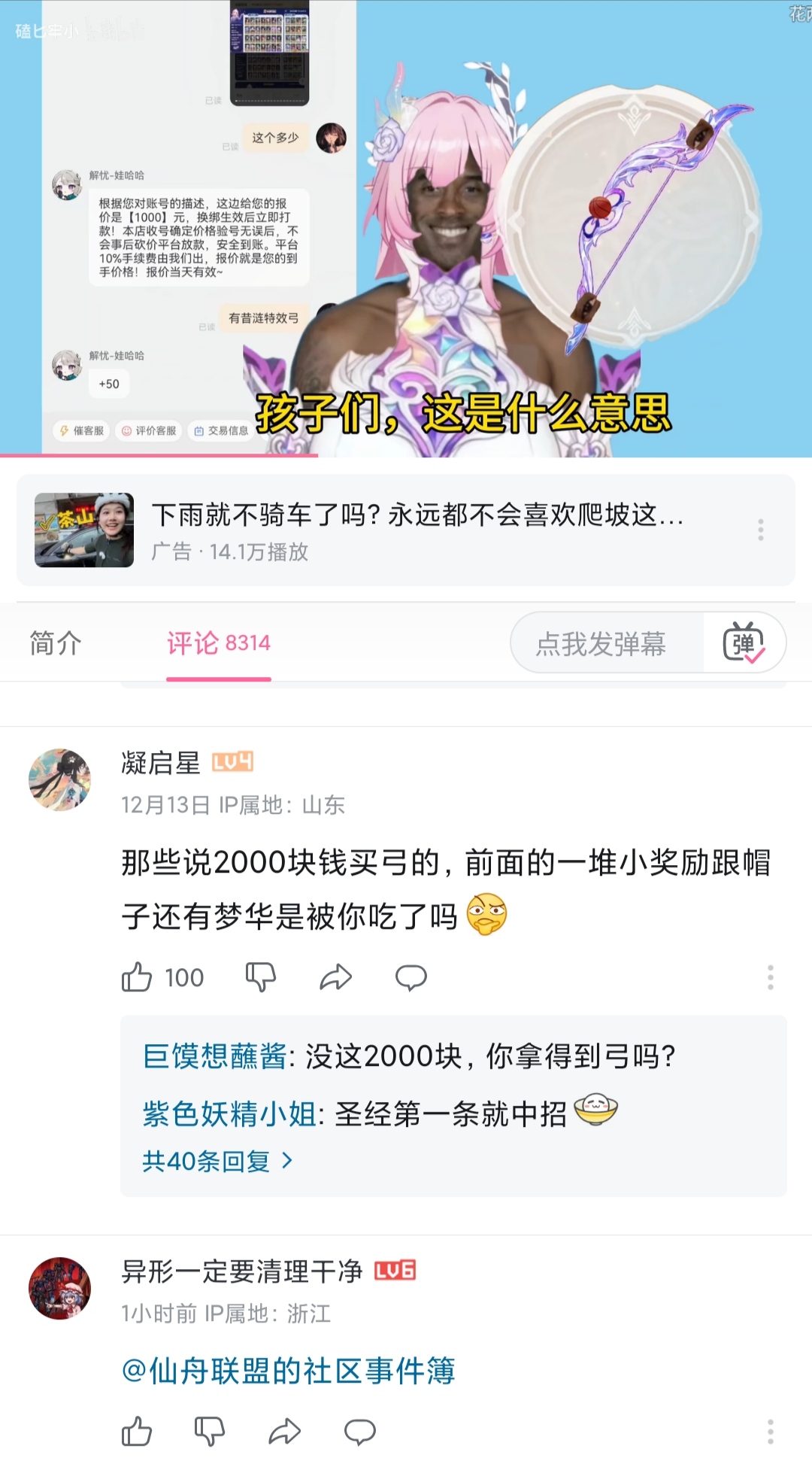Switch to the 简介 tab
The height and width of the screenshot is (1476, 812).
(56, 644)
